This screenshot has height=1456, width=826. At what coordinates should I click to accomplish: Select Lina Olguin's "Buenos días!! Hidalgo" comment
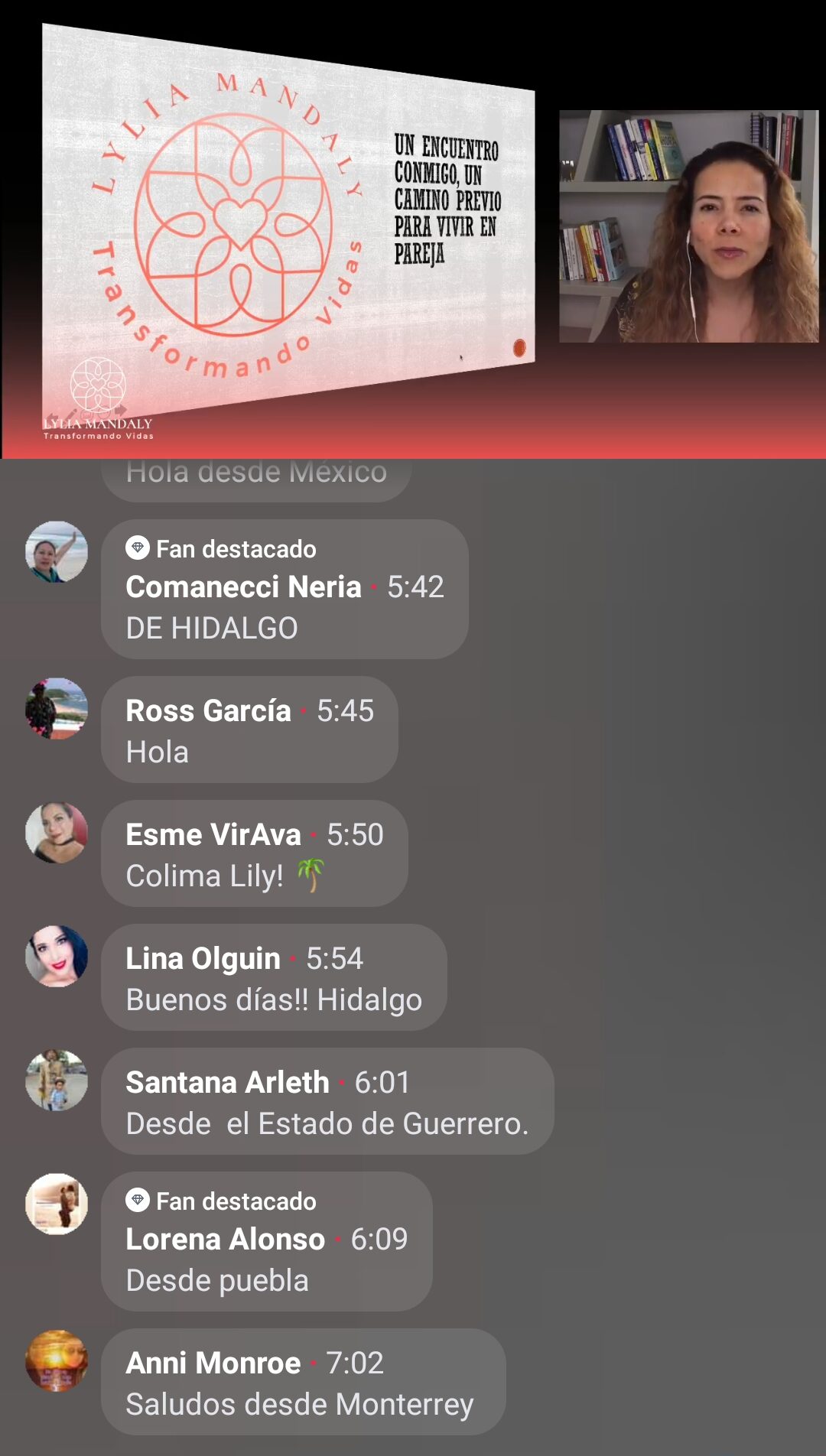coord(274,1000)
